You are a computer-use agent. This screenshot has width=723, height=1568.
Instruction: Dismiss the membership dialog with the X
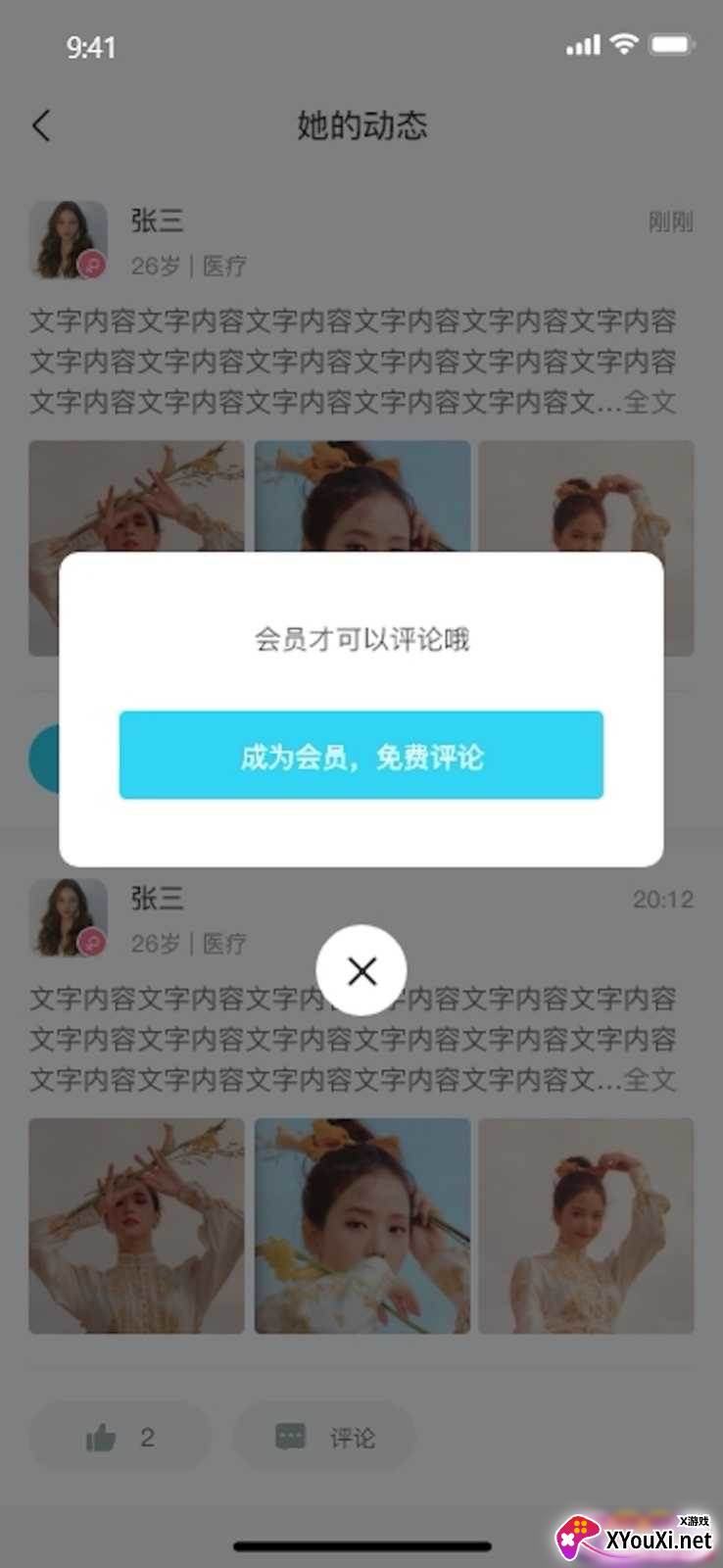pos(361,970)
